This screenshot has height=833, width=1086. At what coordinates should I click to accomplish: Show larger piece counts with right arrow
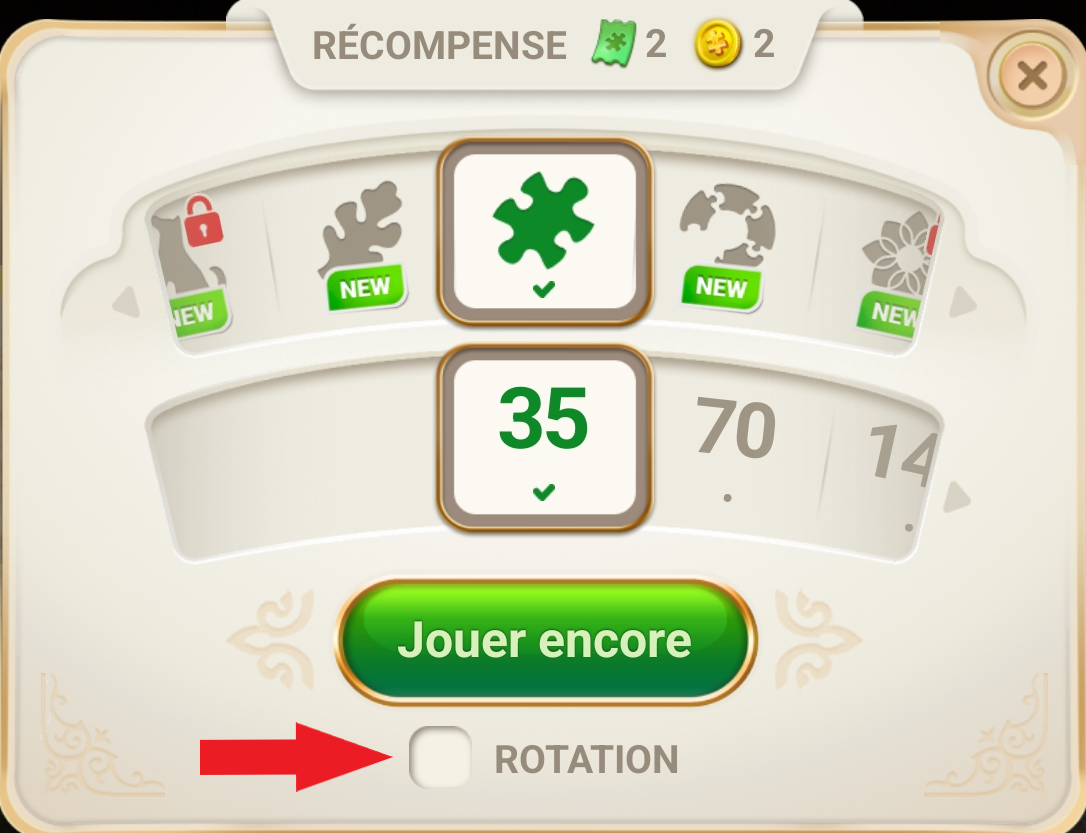pos(957,496)
